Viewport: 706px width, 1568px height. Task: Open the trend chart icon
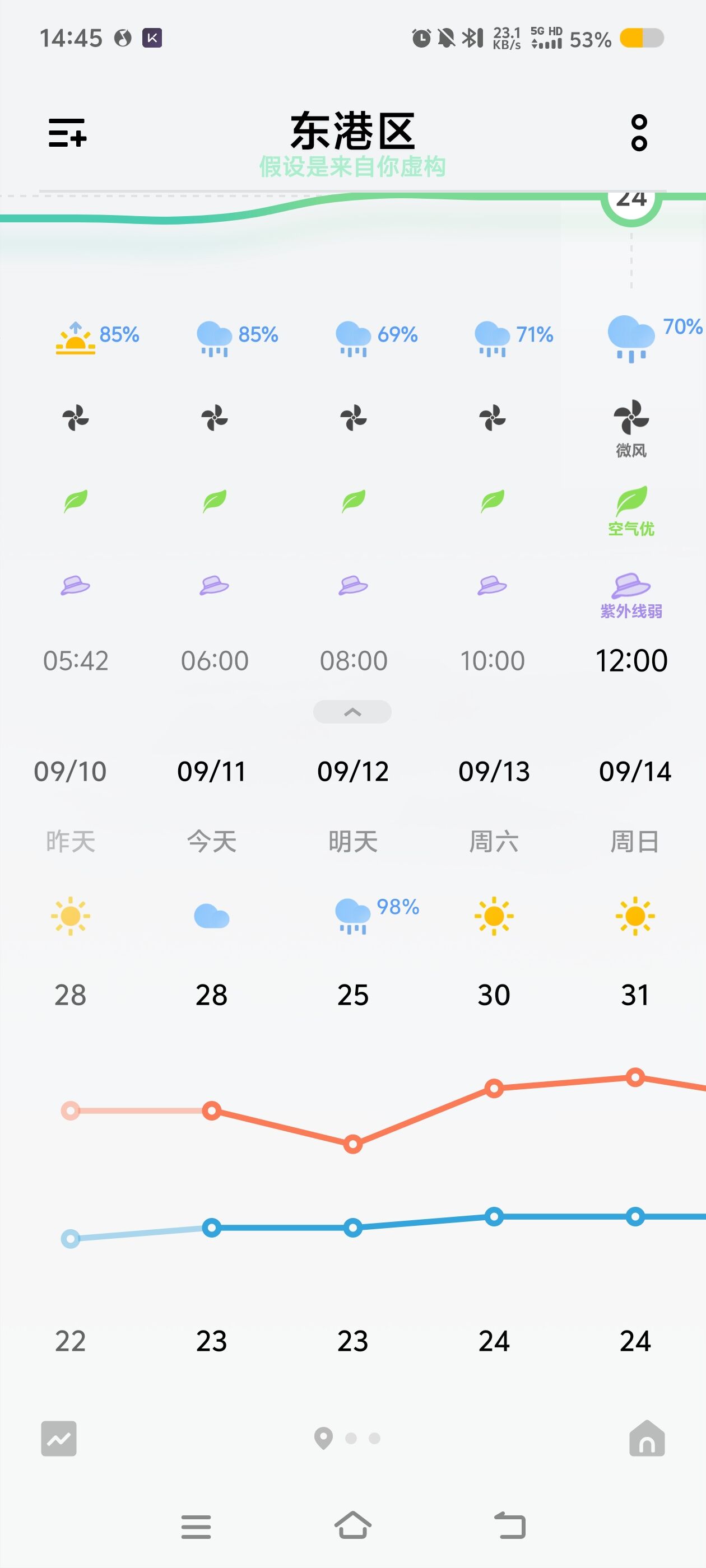pos(59,1438)
